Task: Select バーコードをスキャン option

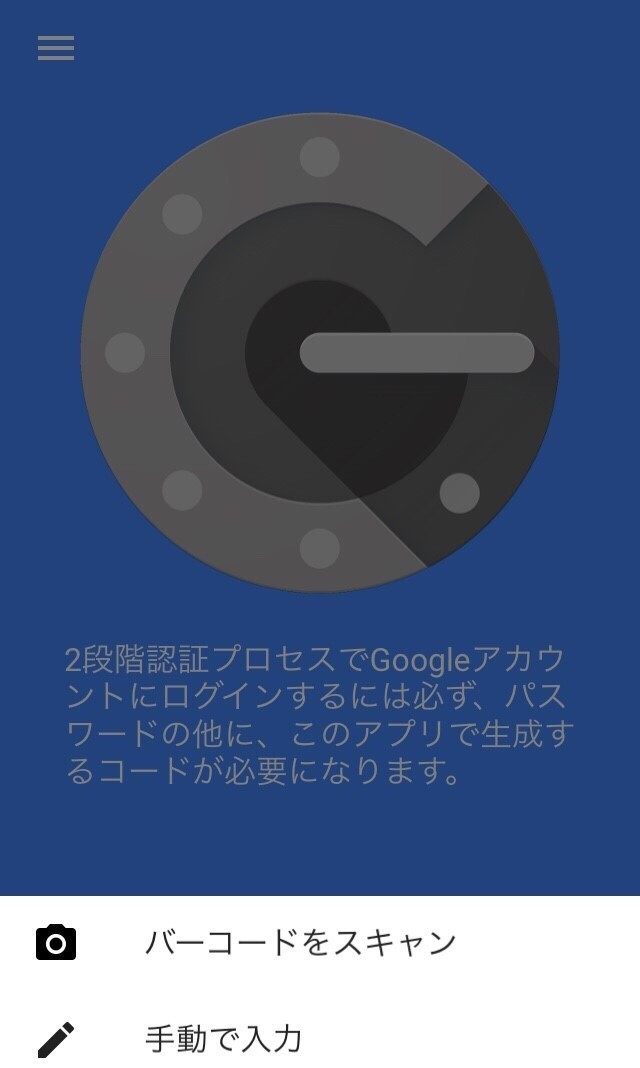Action: 320,943
